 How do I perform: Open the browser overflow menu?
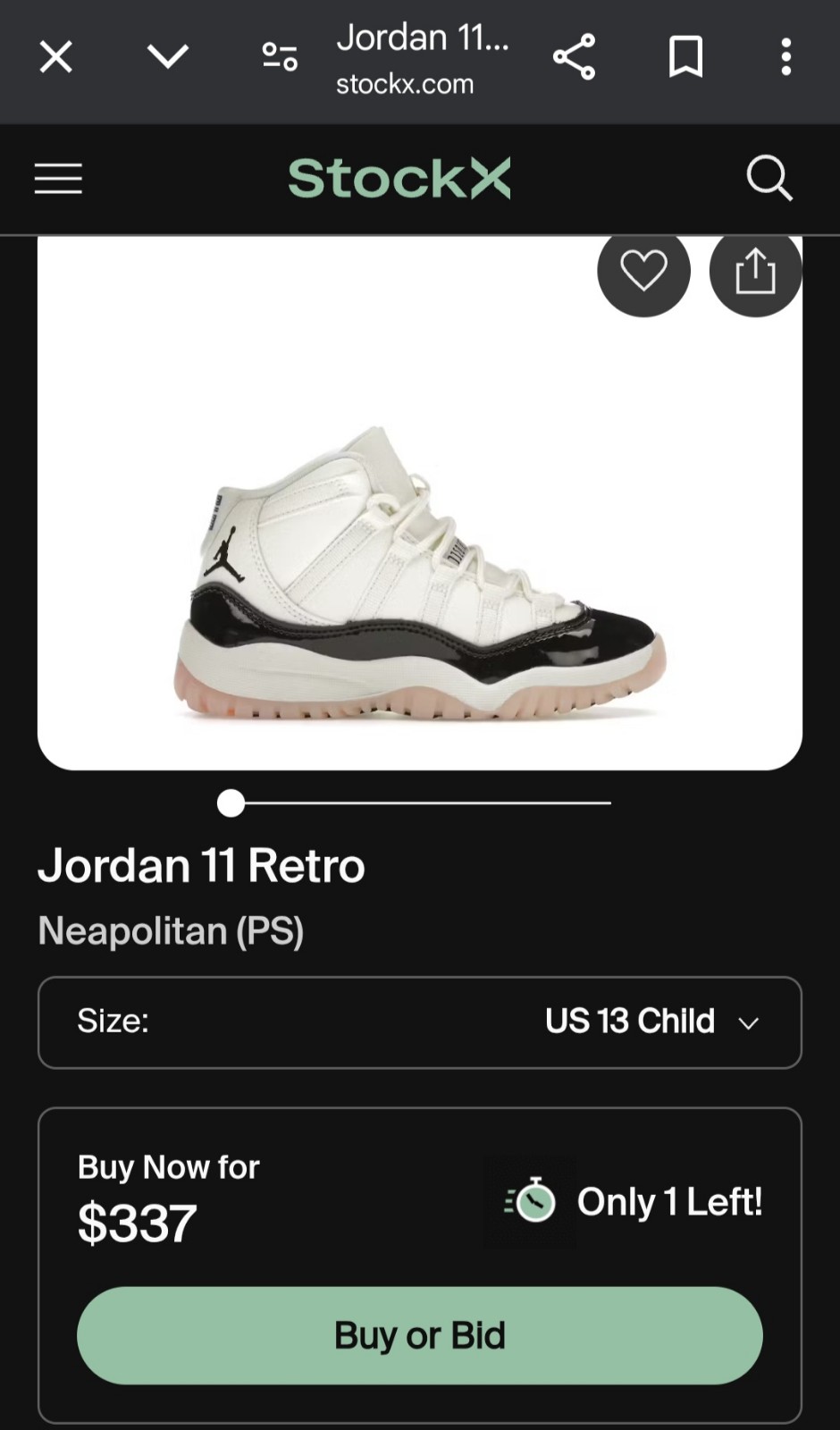pyautogui.click(x=785, y=58)
